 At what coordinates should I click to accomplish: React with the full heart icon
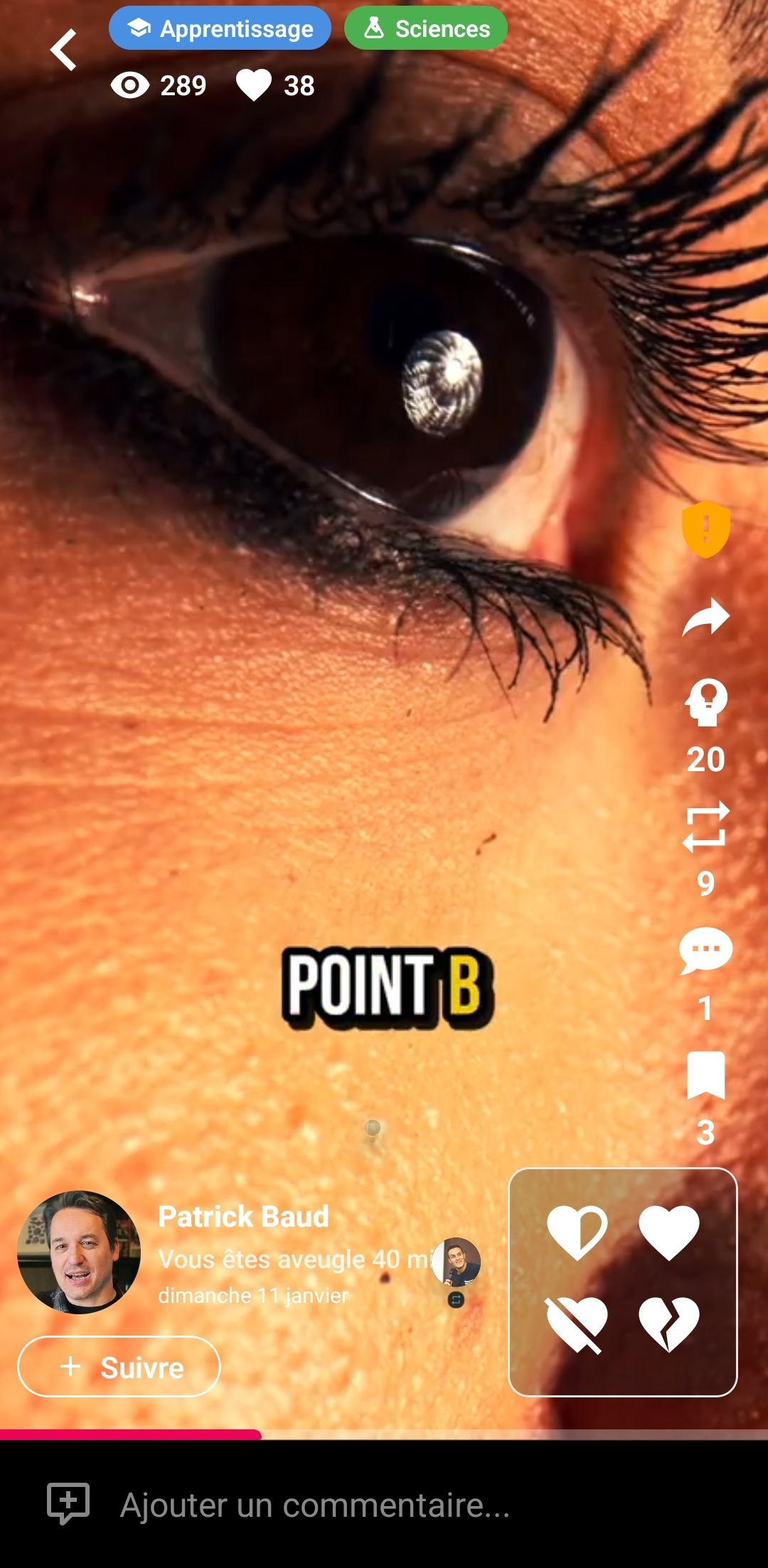click(668, 1232)
